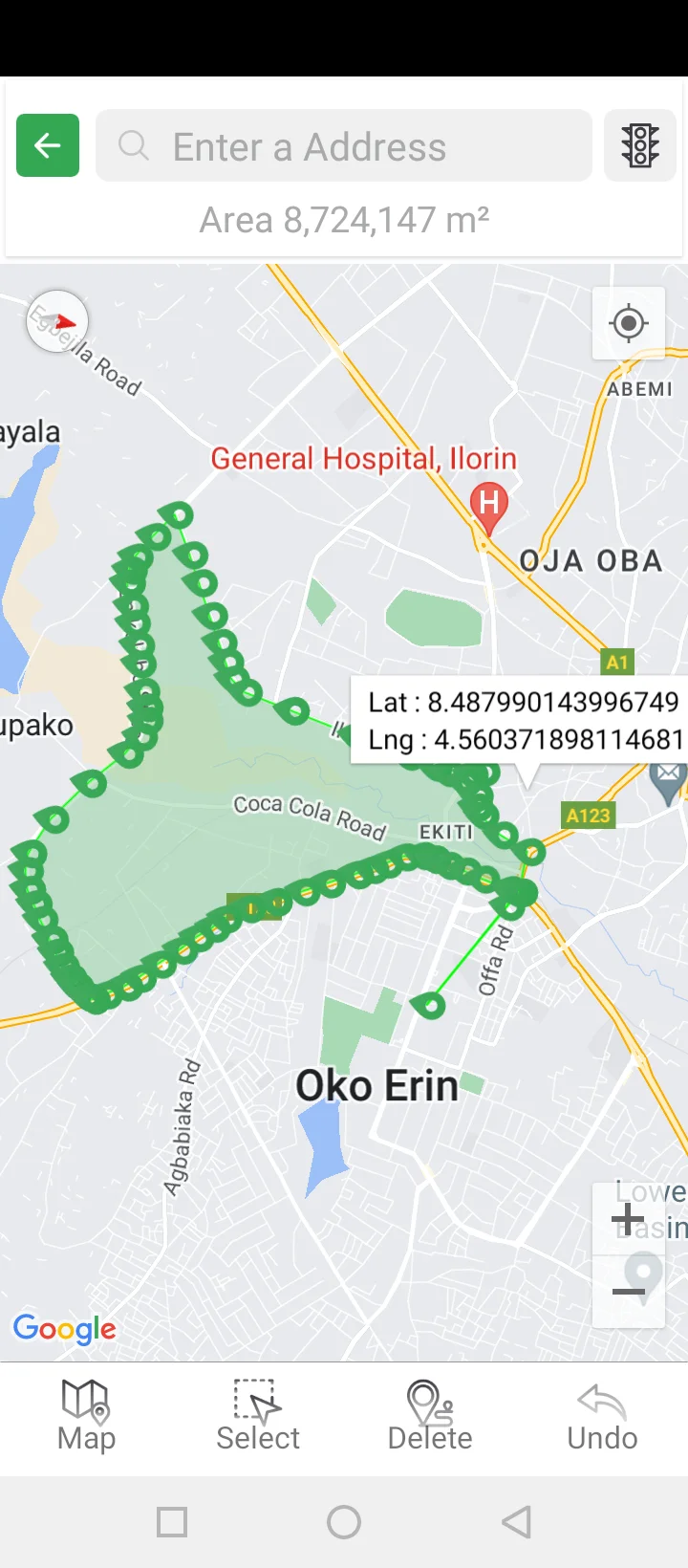This screenshot has height=1568, width=688.
Task: Select the lone marker near Offa Rd
Action: coord(430,1004)
